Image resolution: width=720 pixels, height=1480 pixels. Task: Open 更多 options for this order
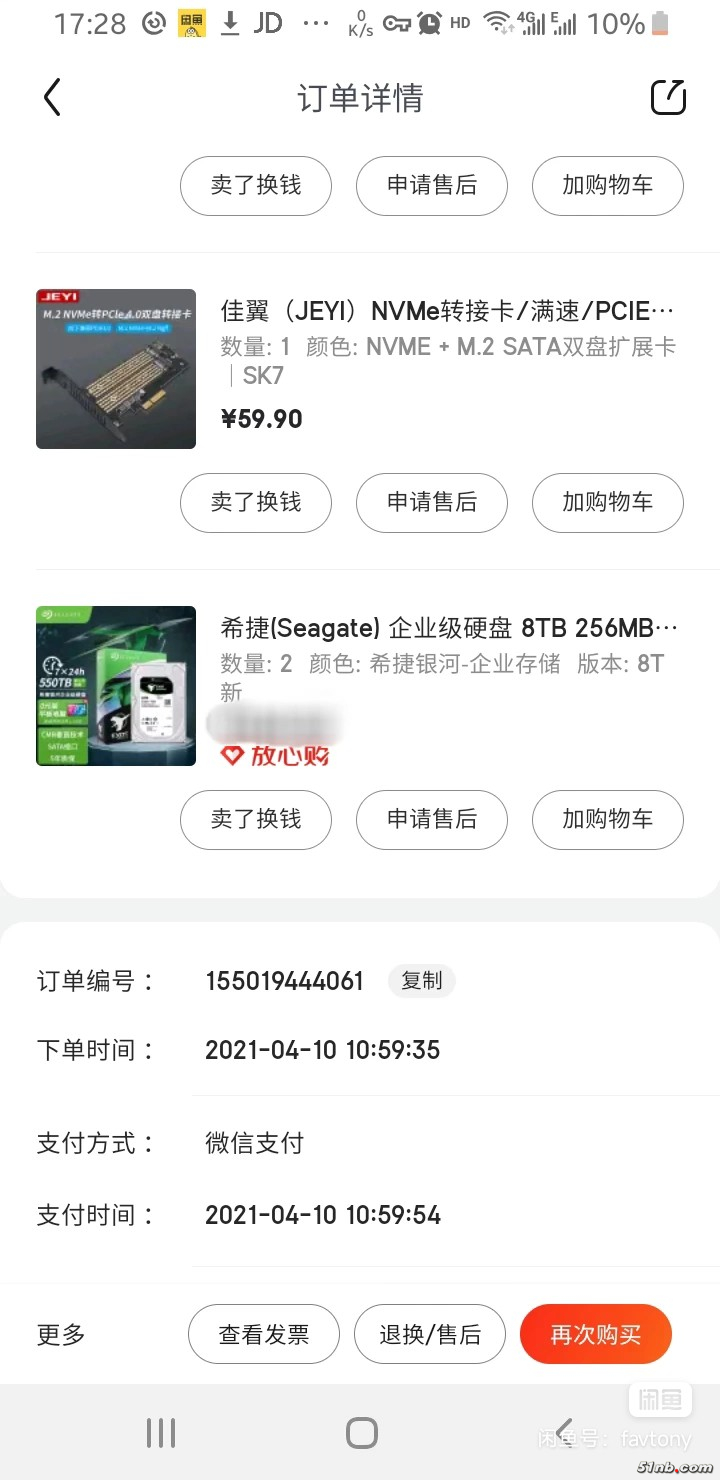click(61, 1334)
